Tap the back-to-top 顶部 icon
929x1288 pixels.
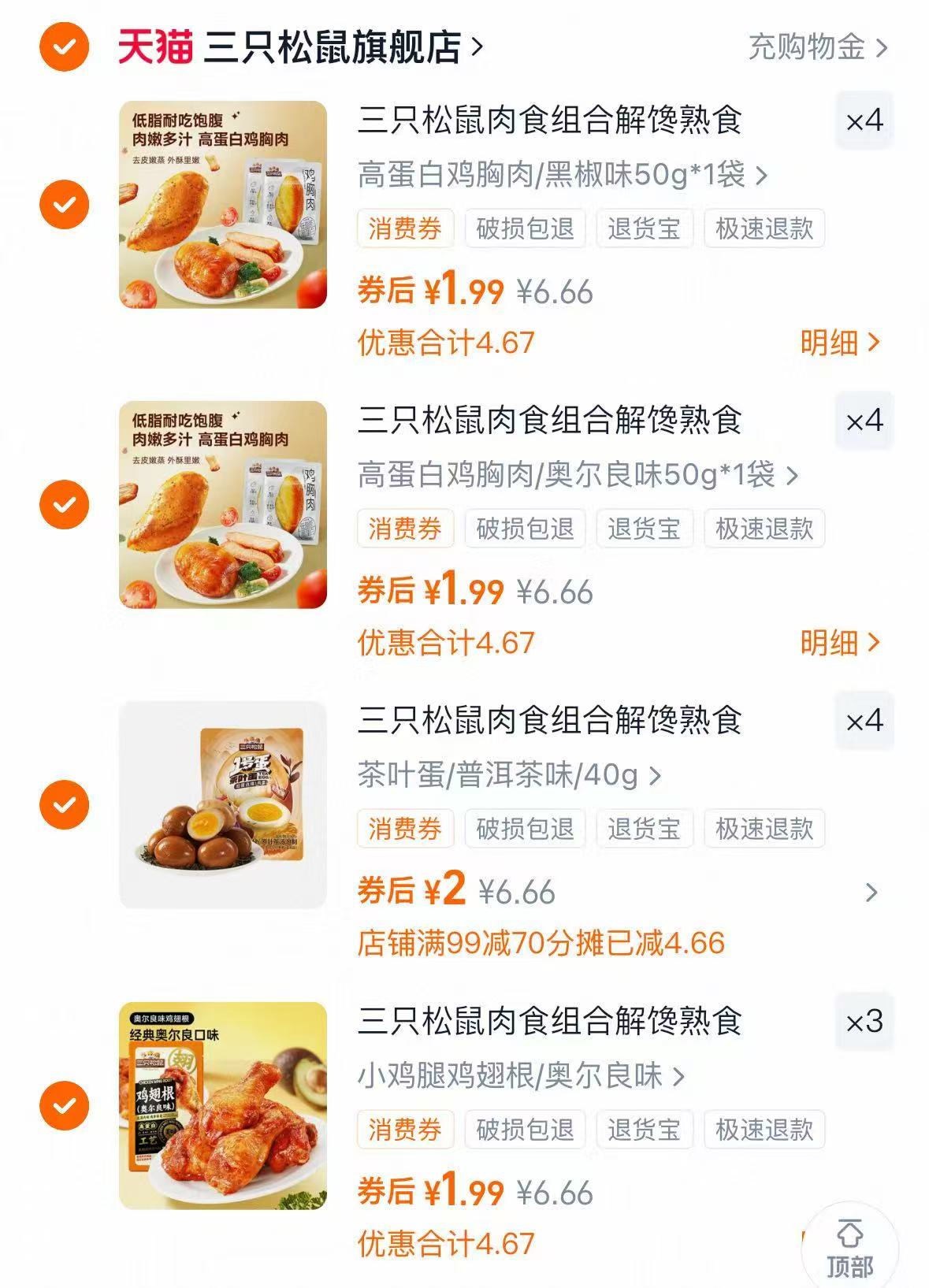[x=849, y=1244]
